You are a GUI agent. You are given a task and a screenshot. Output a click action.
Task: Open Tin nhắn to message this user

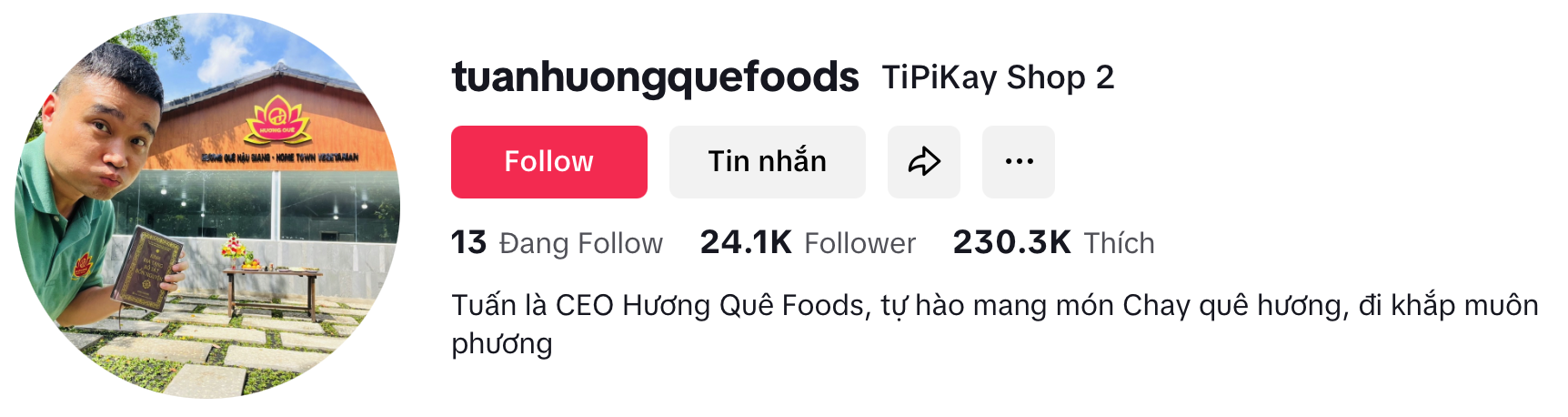(767, 162)
